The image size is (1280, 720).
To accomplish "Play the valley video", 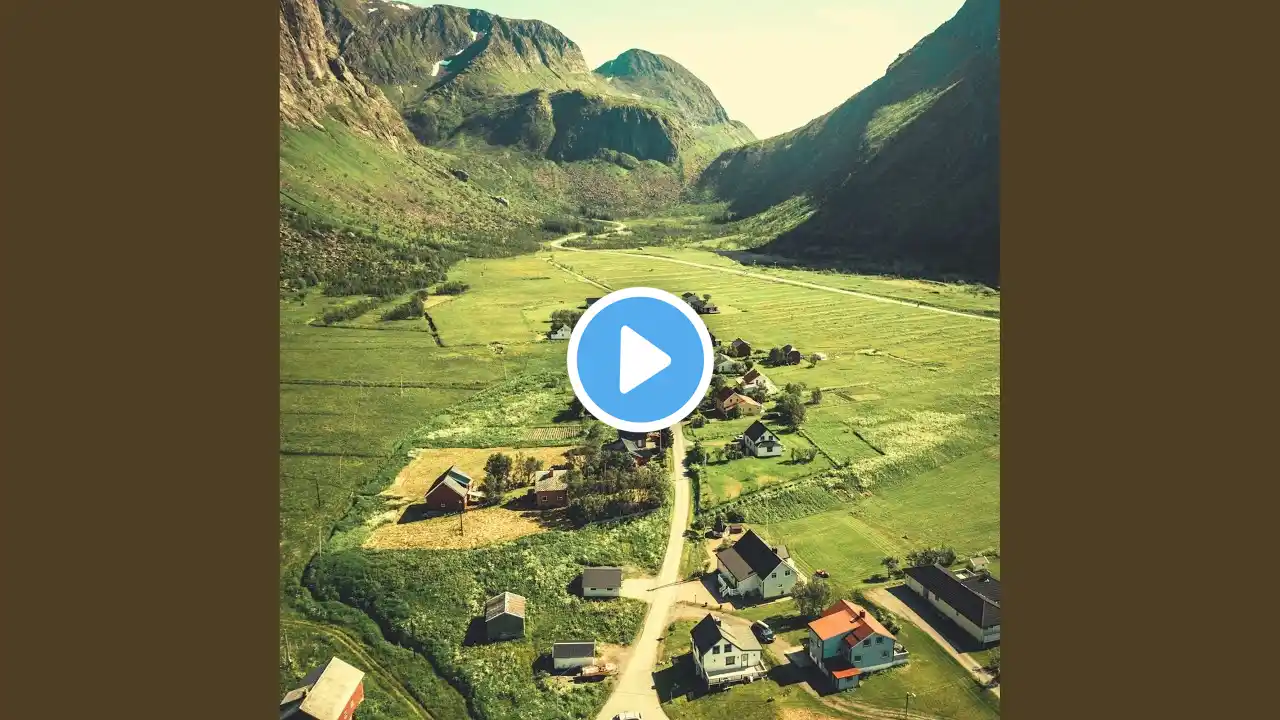I will pos(640,359).
